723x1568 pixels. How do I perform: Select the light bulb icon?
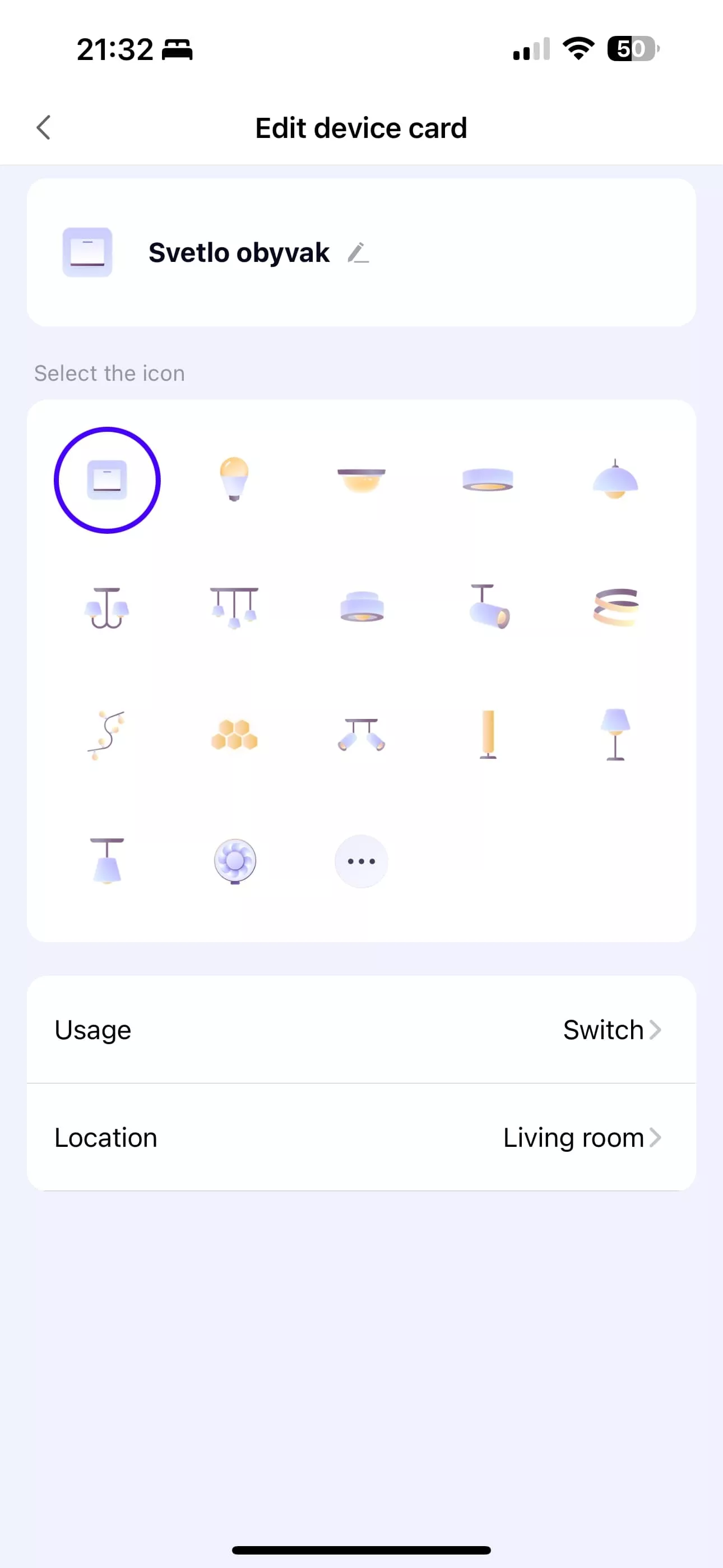[x=234, y=479]
